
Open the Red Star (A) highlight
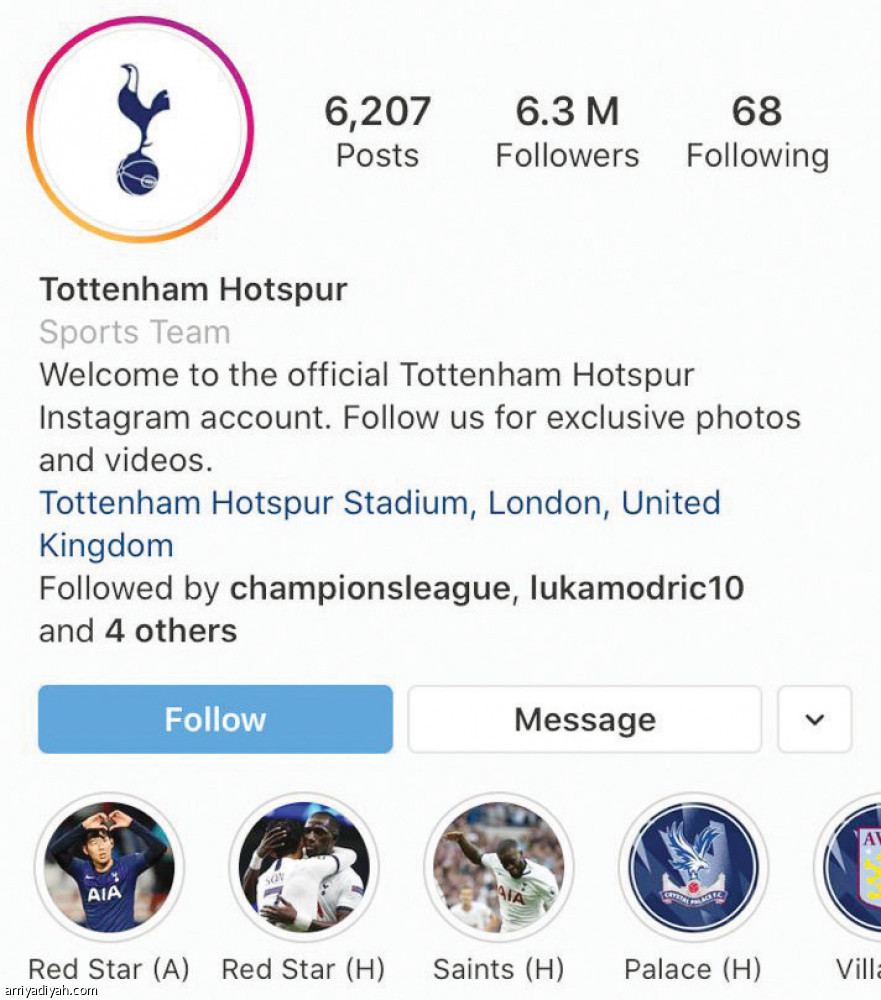tap(109, 866)
